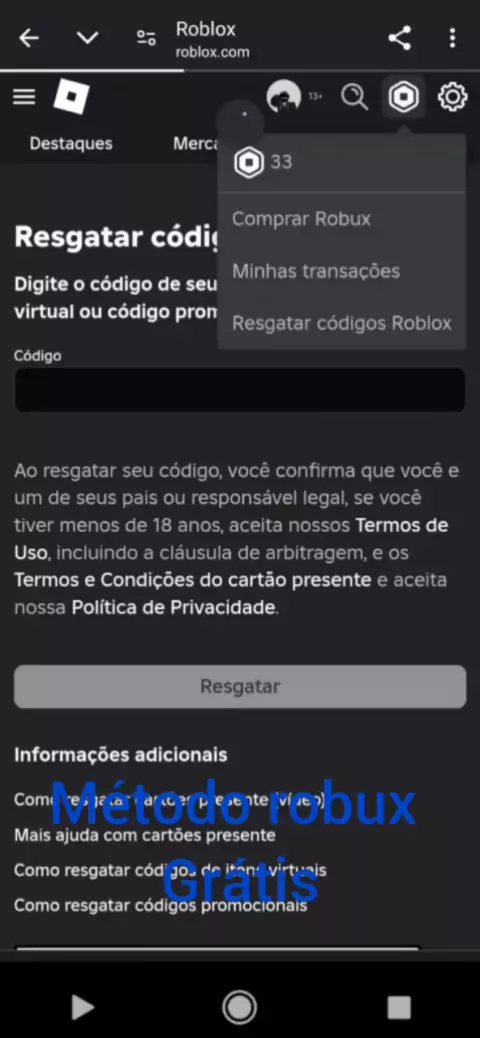Open Mais ajuda com cartões presente

(145, 835)
